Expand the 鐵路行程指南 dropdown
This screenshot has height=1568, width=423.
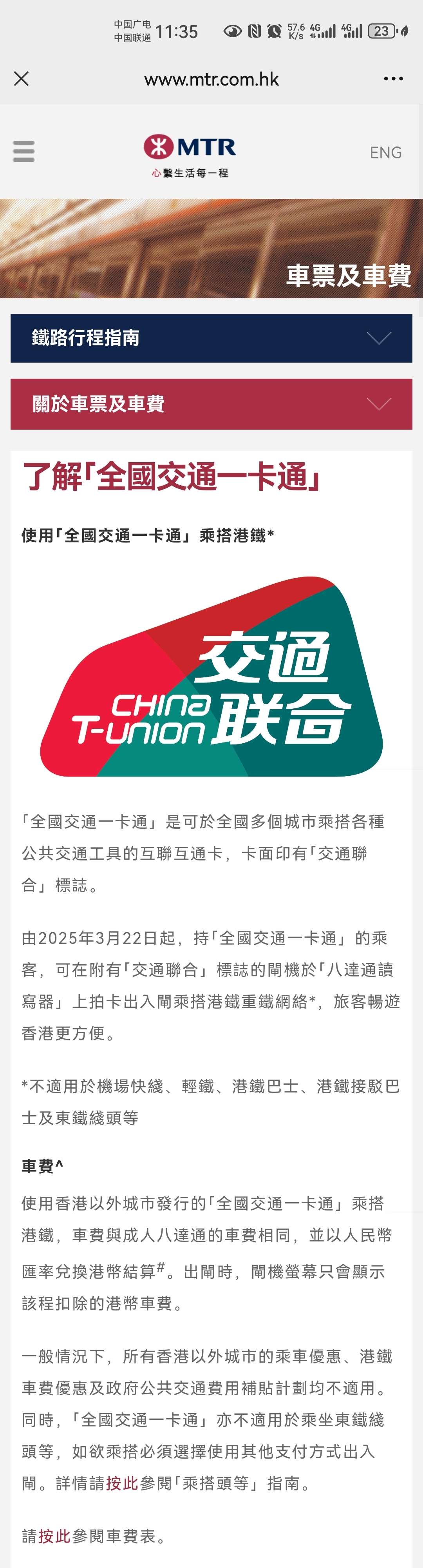pyautogui.click(x=211, y=338)
